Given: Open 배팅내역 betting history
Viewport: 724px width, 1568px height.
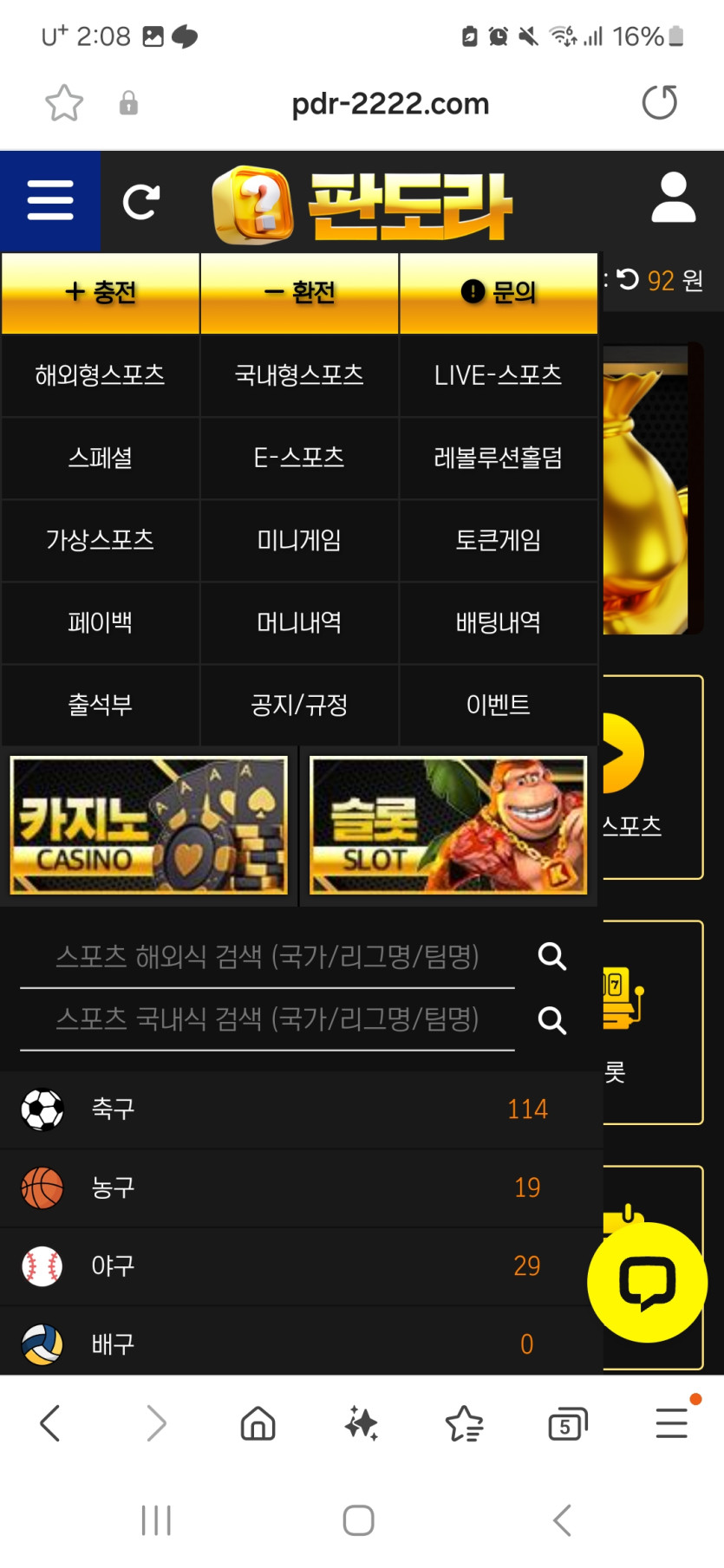Looking at the screenshot, I should 499,622.
